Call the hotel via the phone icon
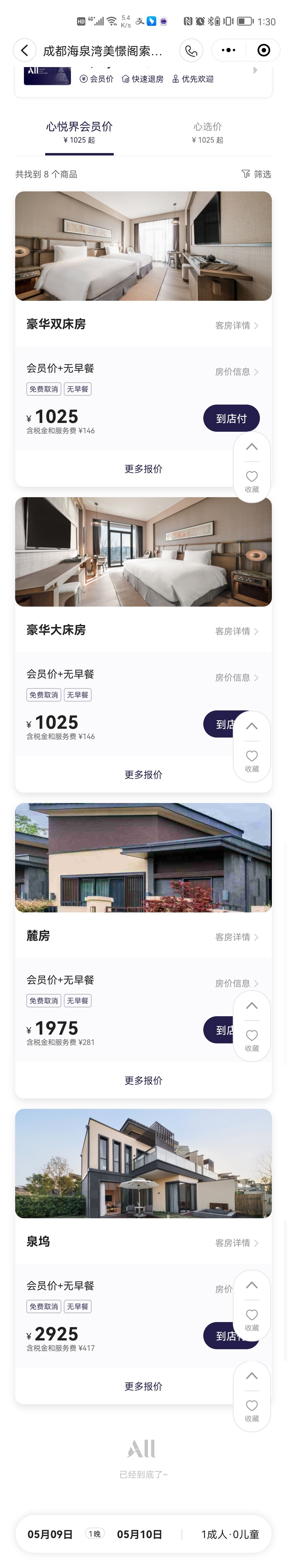This screenshot has height=1568, width=287. [191, 51]
